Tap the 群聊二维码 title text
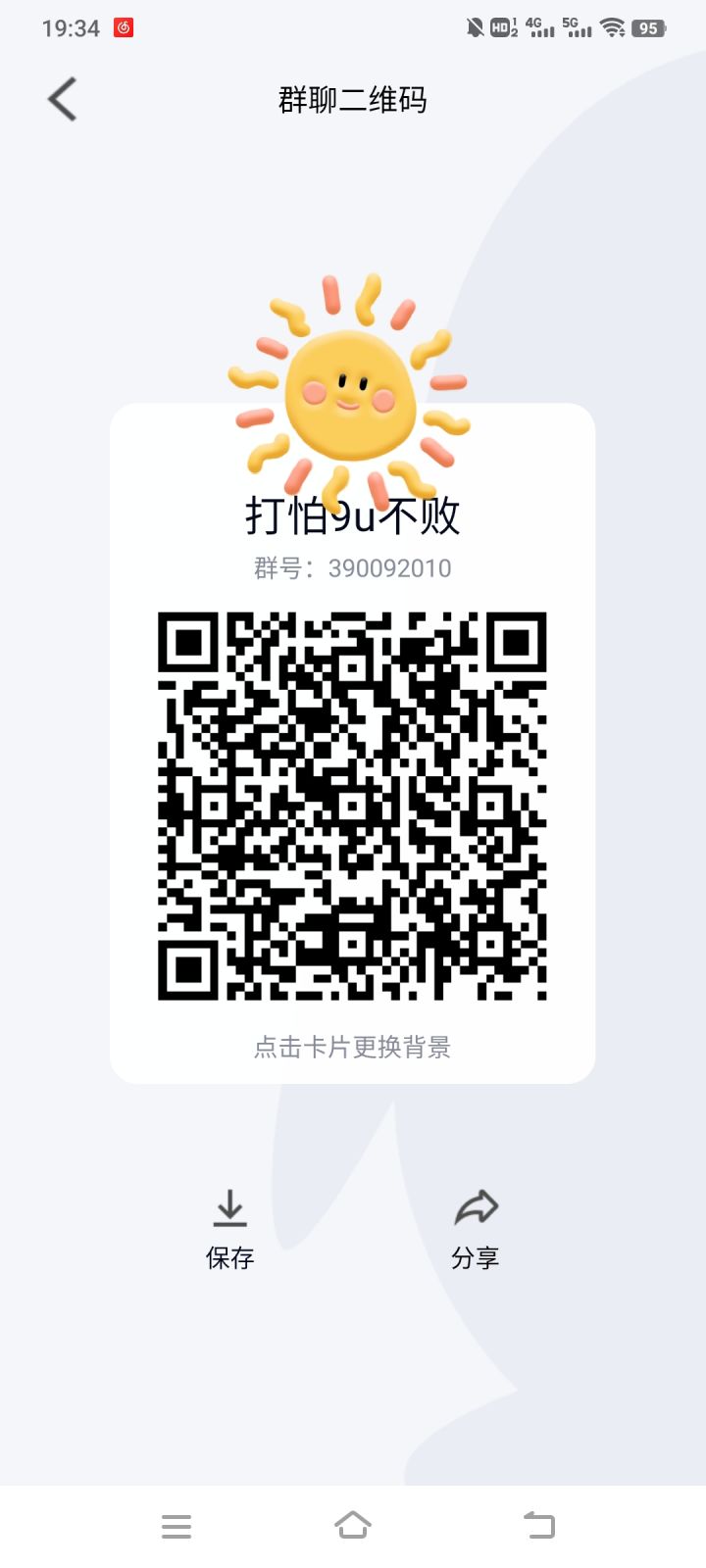The width and height of the screenshot is (706, 1568). 353,99
